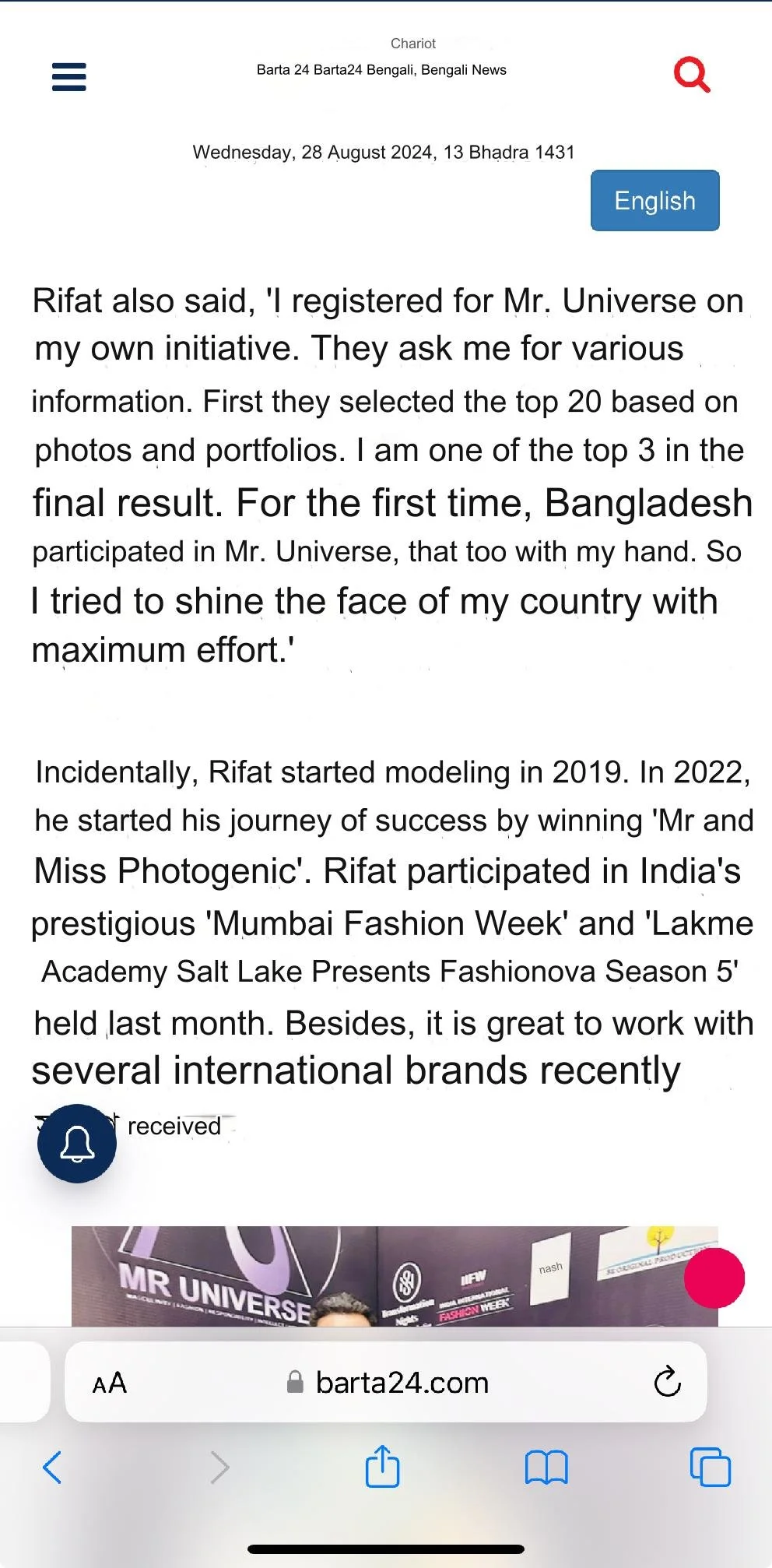Go back to the previous page

click(x=52, y=1468)
